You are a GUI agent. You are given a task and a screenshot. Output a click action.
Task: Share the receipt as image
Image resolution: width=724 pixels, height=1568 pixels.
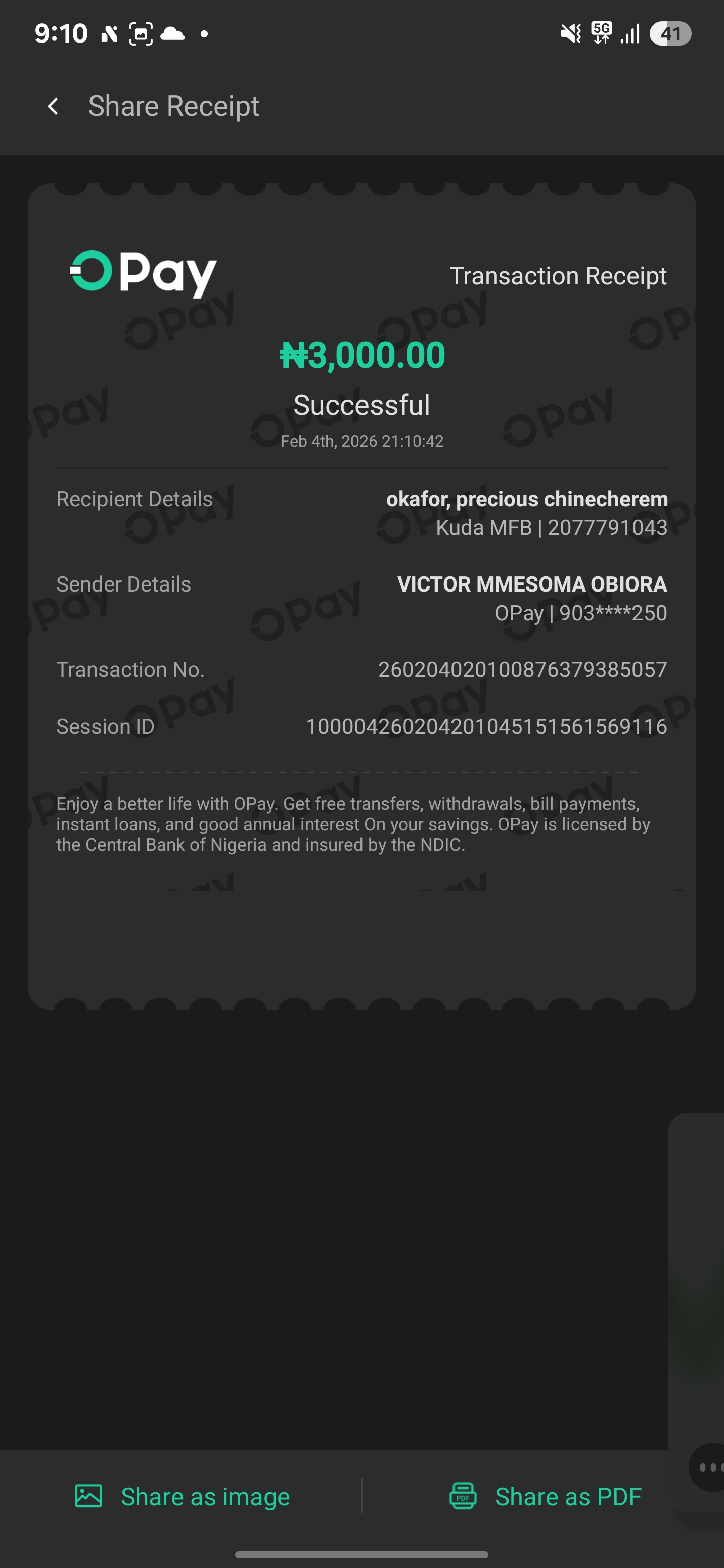coord(182,1496)
